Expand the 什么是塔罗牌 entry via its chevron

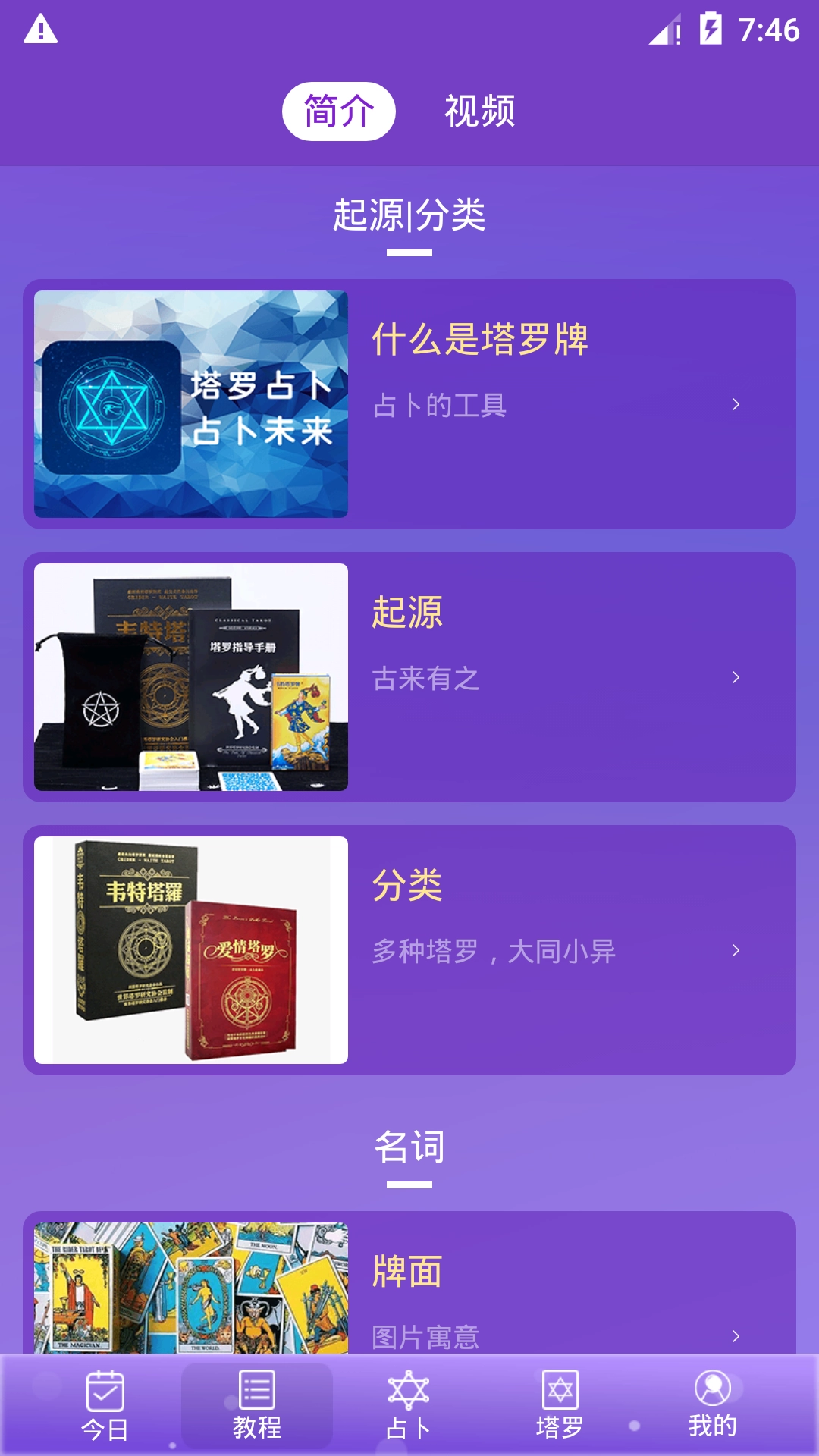point(736,406)
